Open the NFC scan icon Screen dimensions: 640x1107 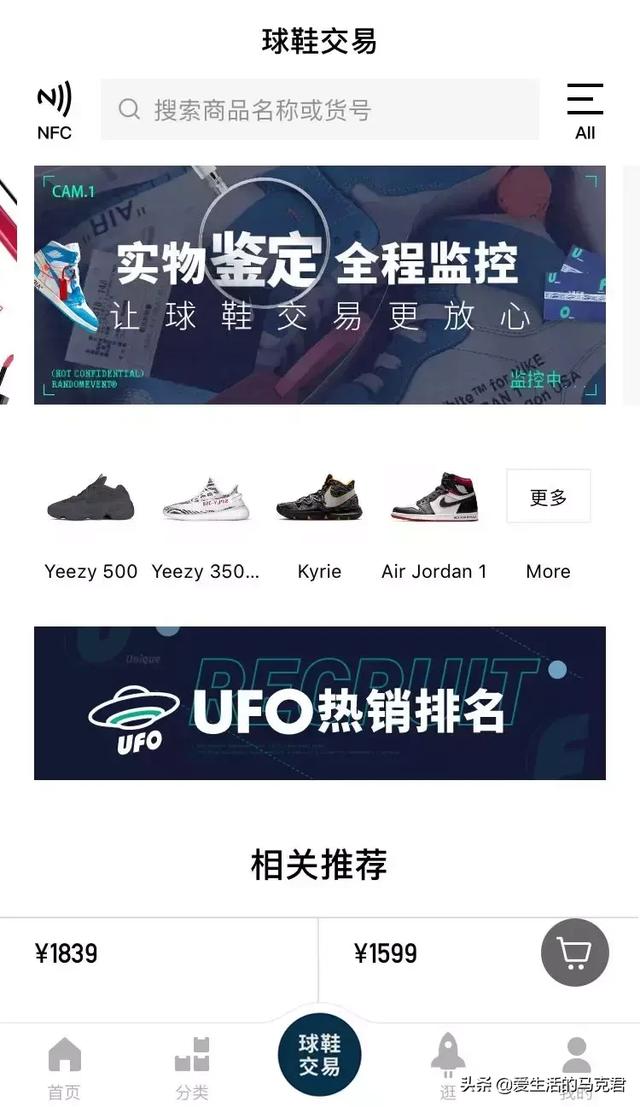pyautogui.click(x=54, y=110)
